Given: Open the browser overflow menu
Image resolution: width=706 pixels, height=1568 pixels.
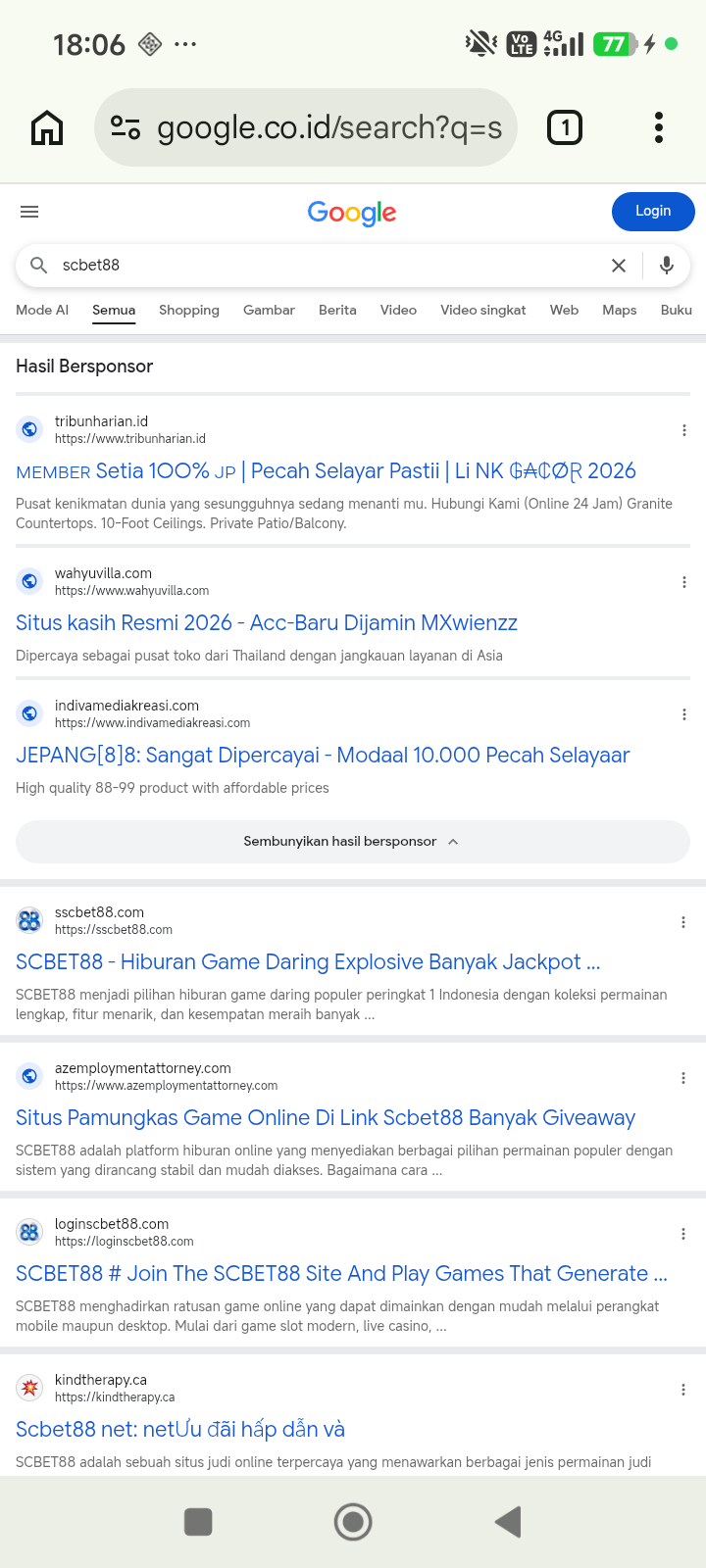Looking at the screenshot, I should pyautogui.click(x=659, y=127).
